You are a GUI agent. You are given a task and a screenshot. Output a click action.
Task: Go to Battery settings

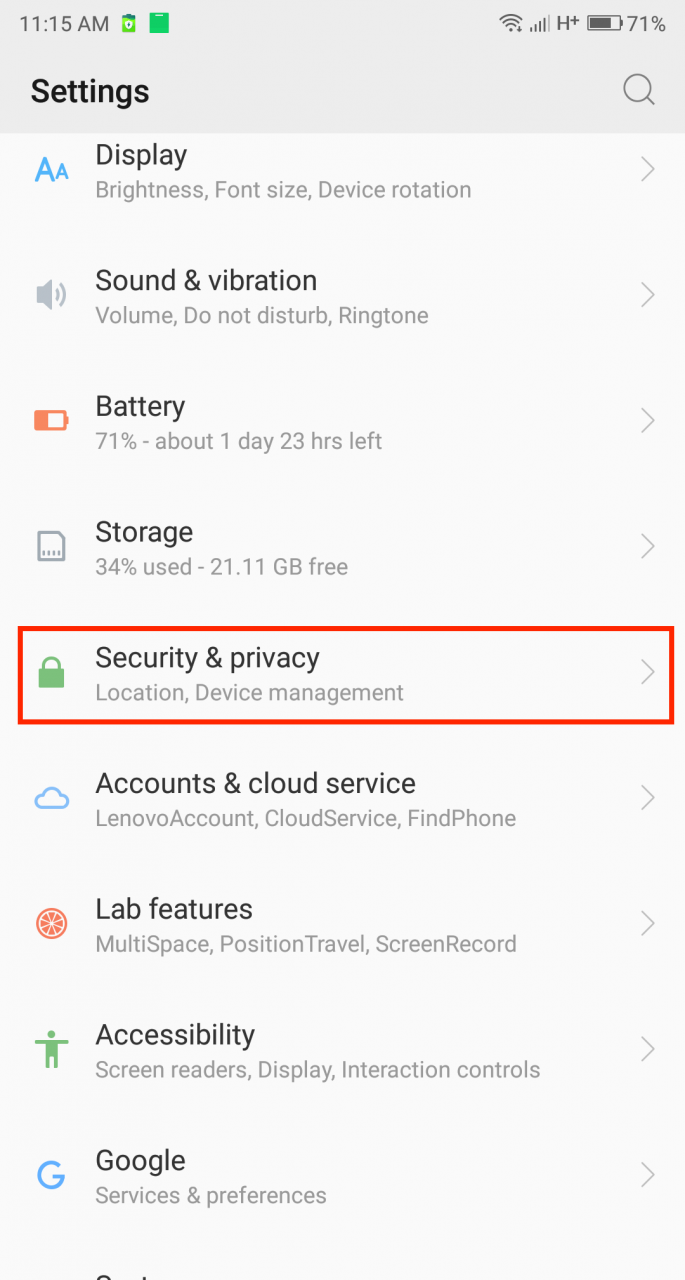[342, 421]
